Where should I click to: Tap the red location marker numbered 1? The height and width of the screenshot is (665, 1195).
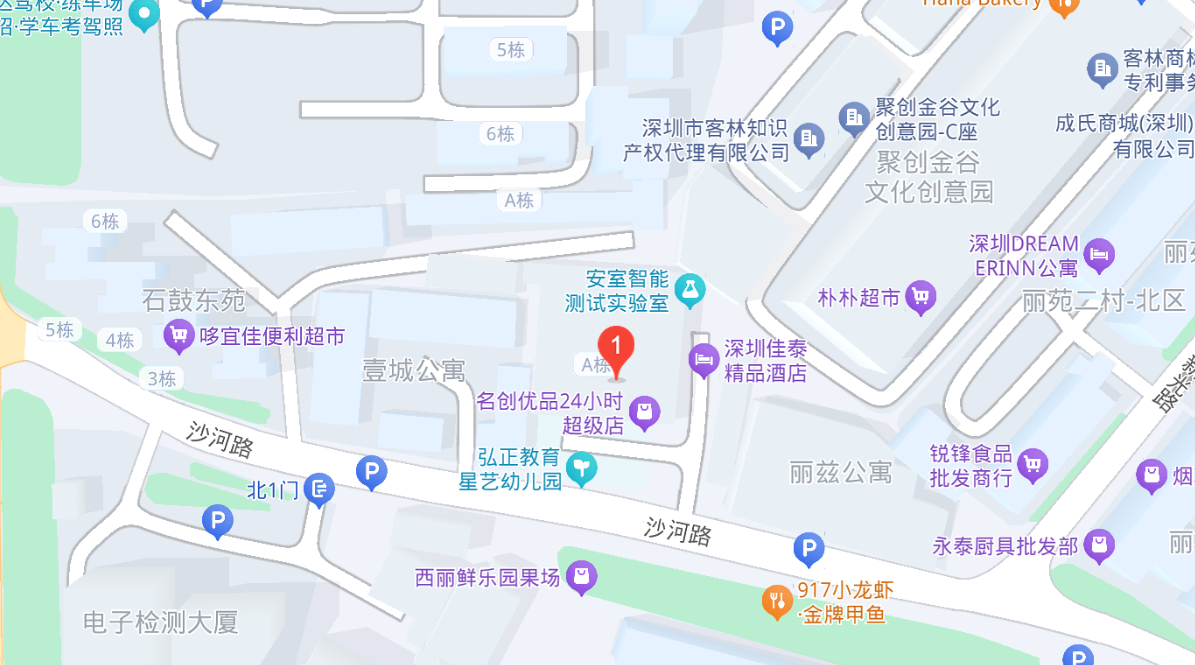coord(619,349)
